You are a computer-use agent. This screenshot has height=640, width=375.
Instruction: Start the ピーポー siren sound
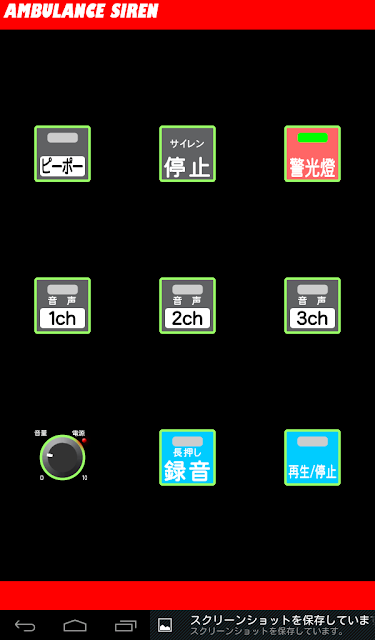[62, 153]
